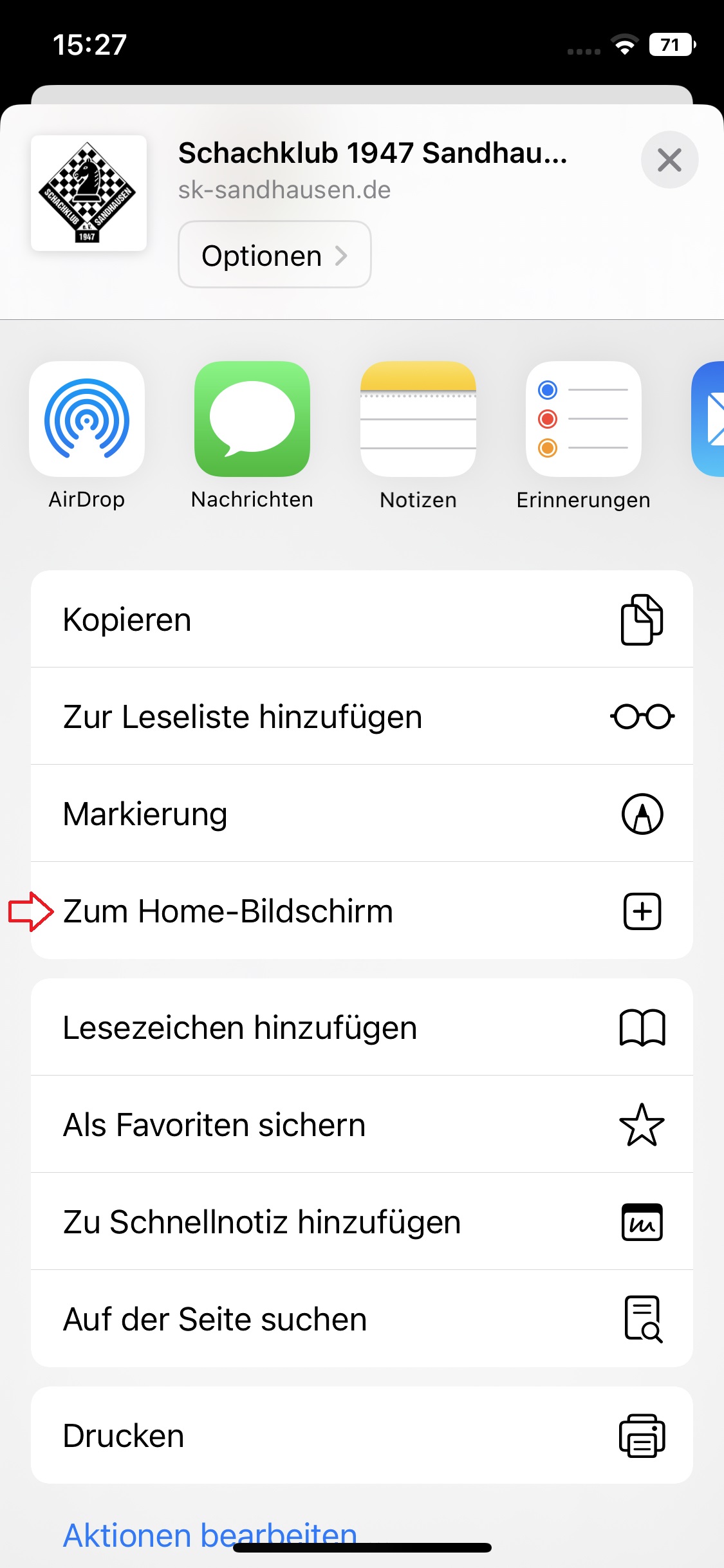Image resolution: width=724 pixels, height=1568 pixels.
Task: Select Kopieren to copy the link
Action: [x=362, y=619]
